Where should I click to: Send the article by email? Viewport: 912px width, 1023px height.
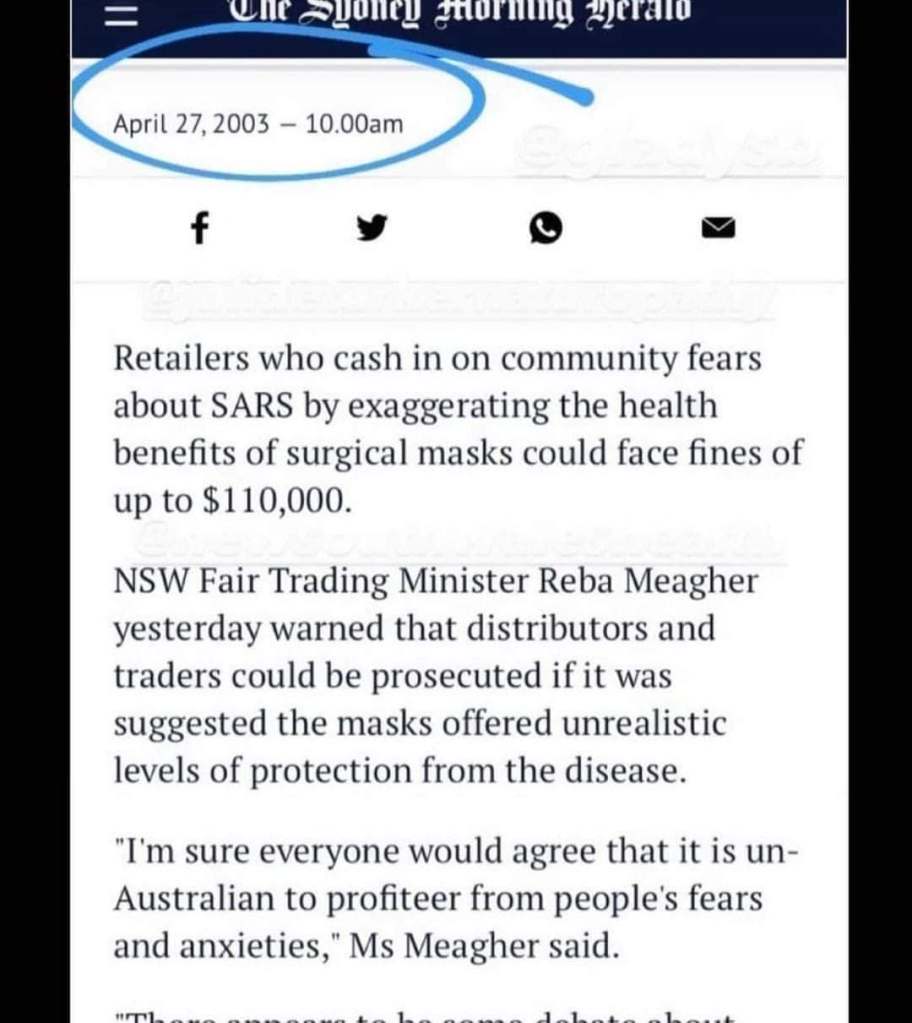[x=718, y=229]
